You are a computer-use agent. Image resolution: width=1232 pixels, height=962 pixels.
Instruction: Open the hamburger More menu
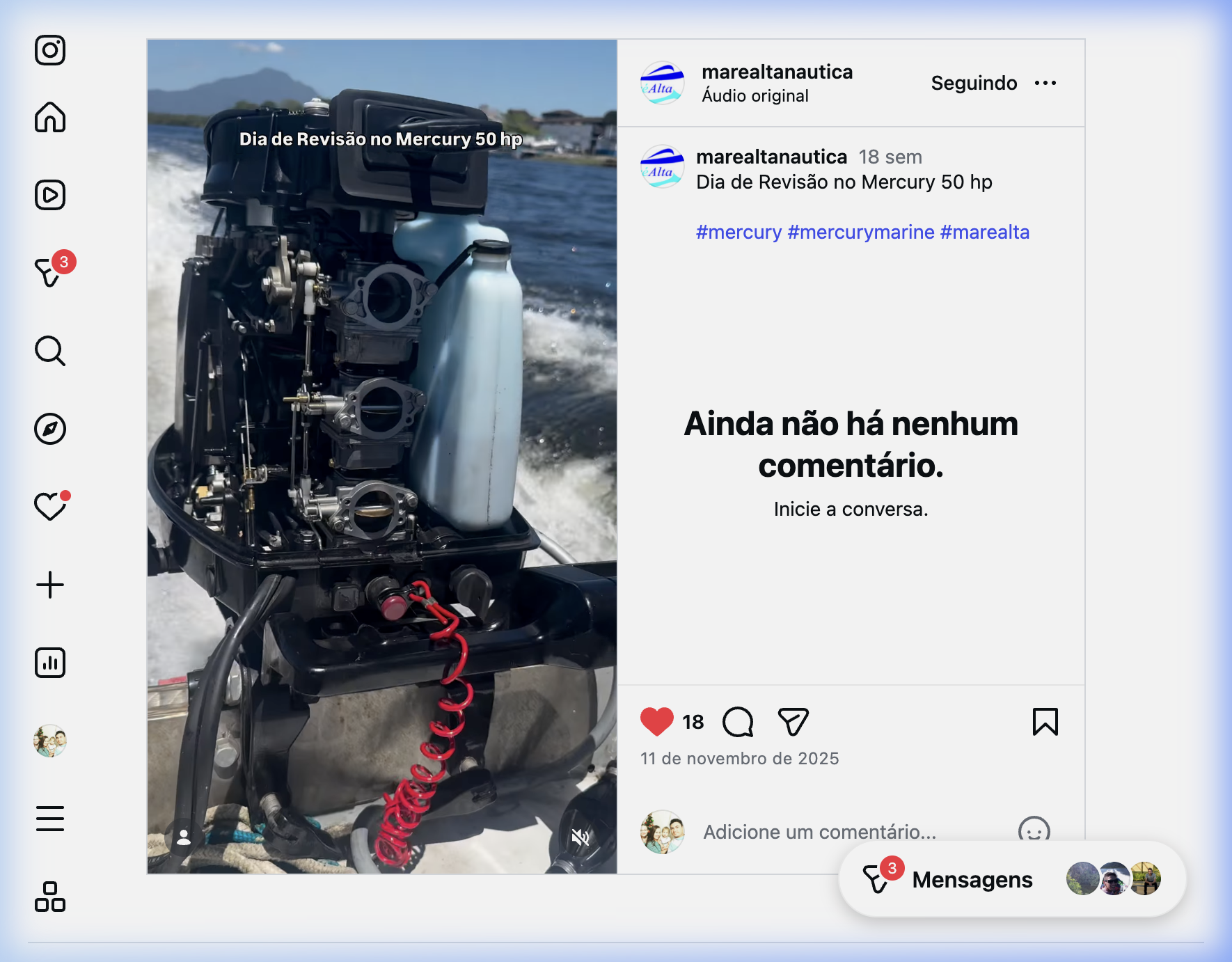click(50, 819)
